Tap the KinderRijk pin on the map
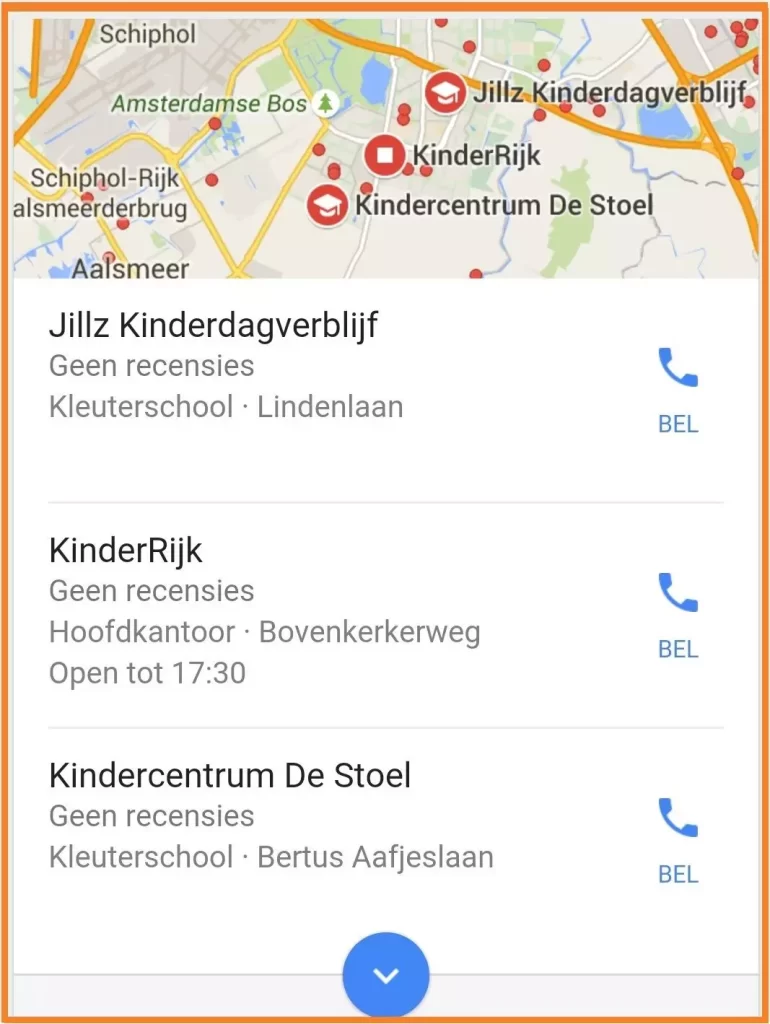This screenshot has width=770, height=1024. pos(384,156)
